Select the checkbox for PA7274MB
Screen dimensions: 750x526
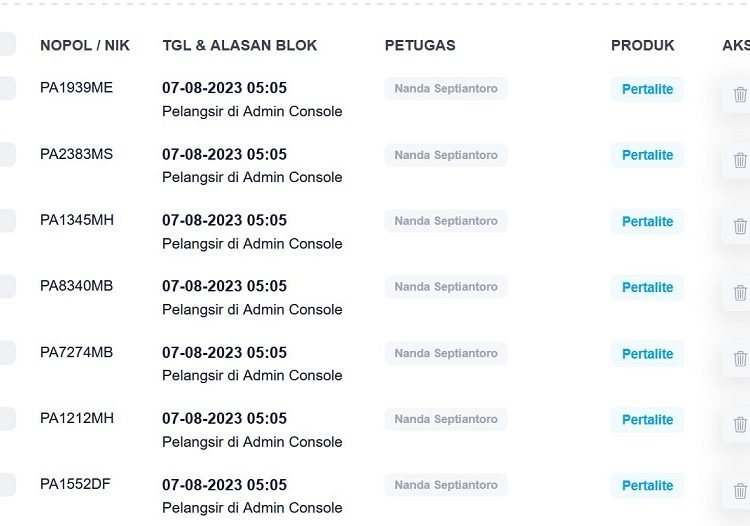click(x=6, y=352)
